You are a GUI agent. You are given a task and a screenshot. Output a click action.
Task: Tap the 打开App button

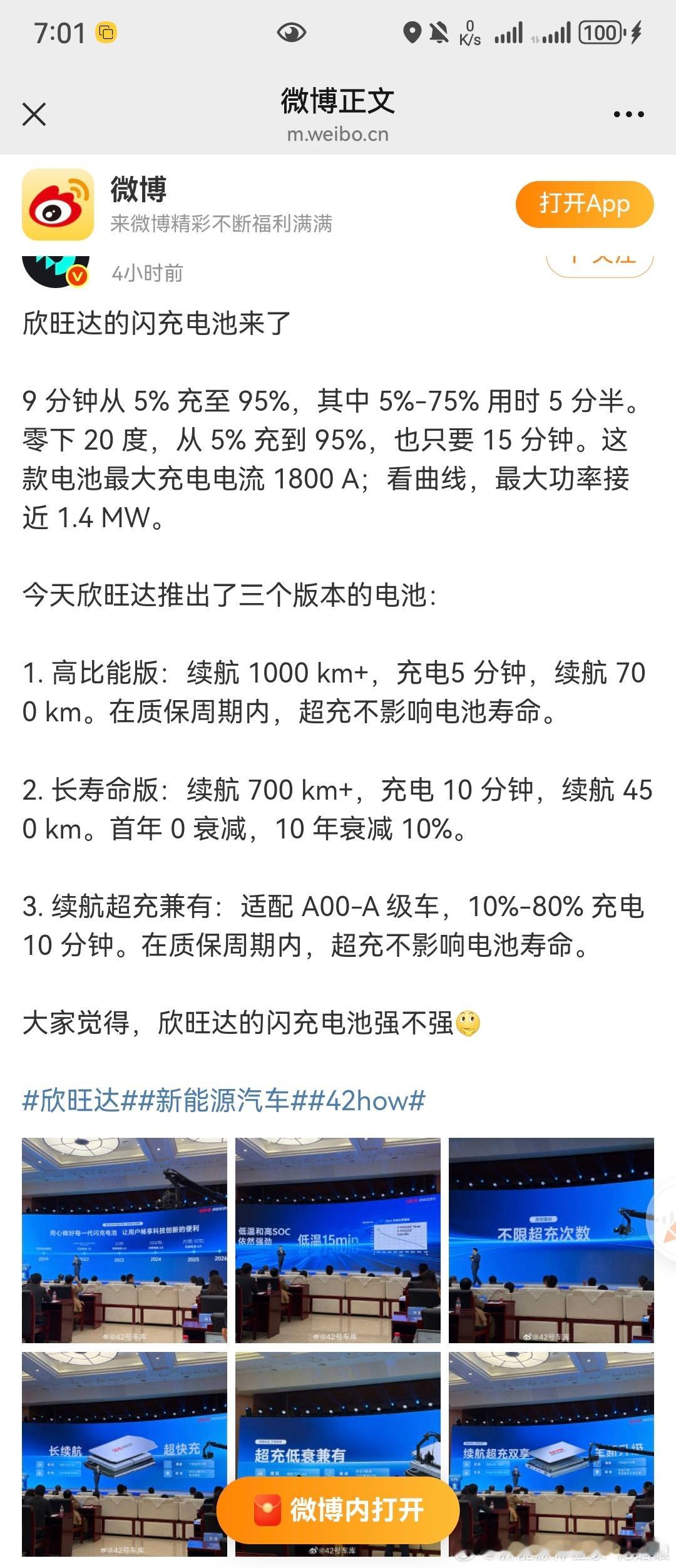click(584, 204)
